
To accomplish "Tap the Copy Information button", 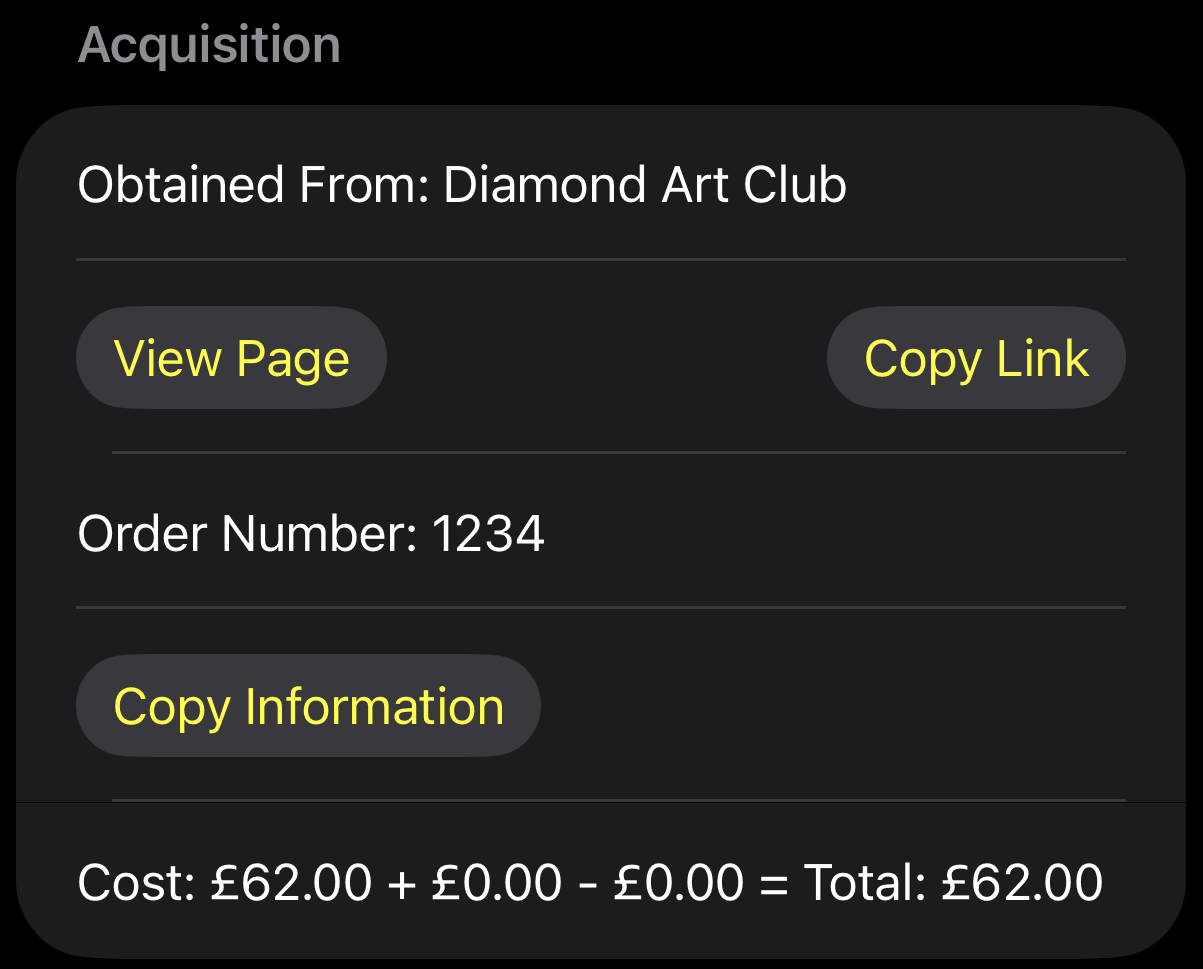I will click(308, 706).
